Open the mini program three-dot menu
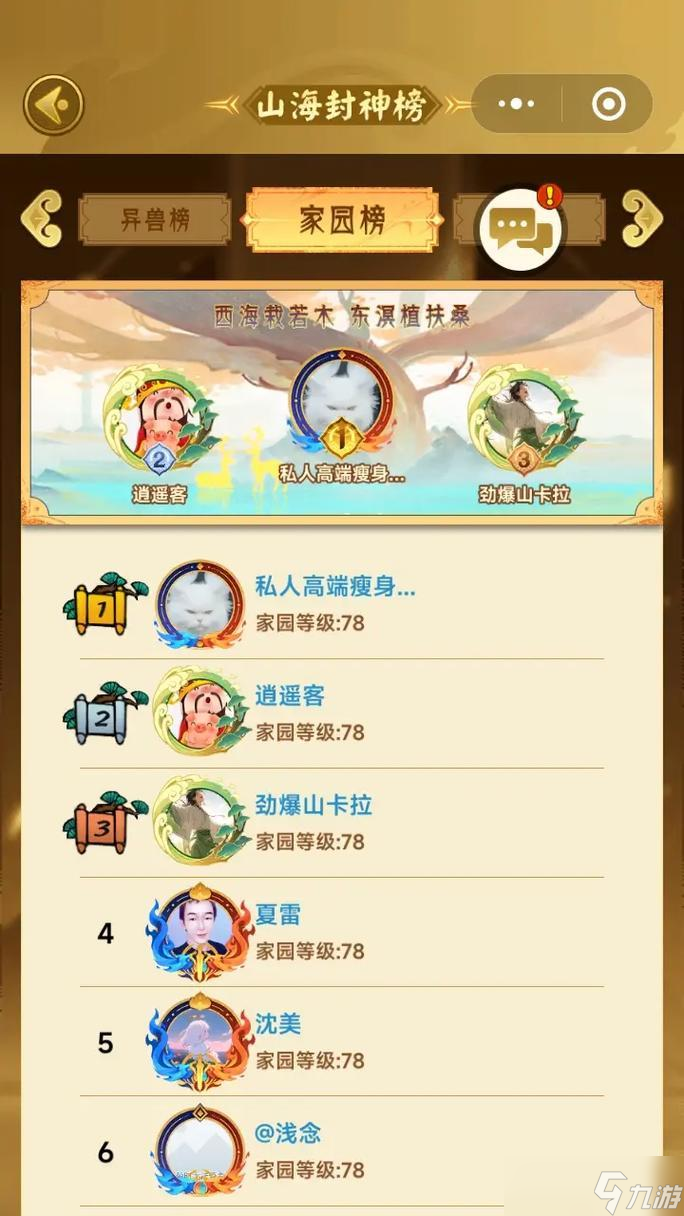684x1216 pixels. (x=516, y=104)
